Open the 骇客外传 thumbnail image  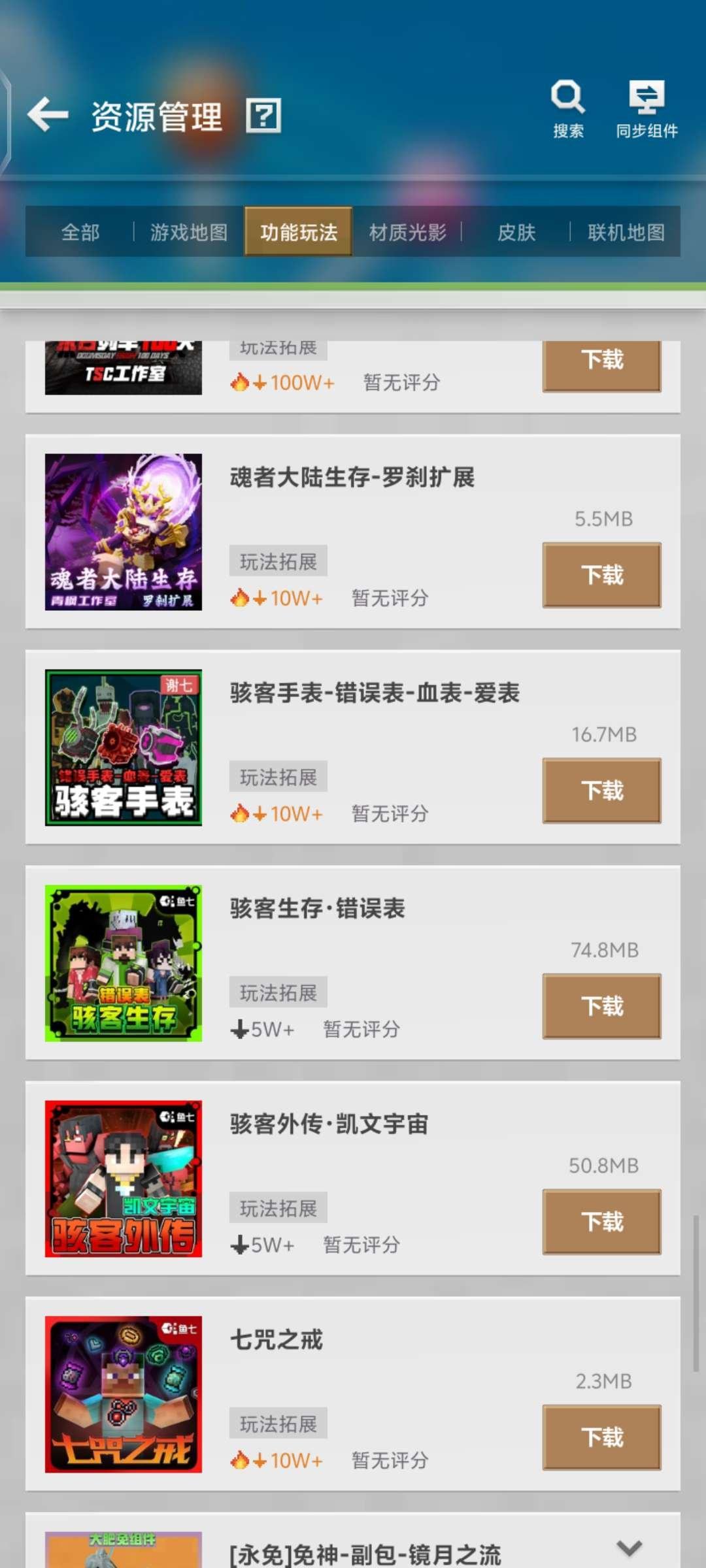point(124,1177)
